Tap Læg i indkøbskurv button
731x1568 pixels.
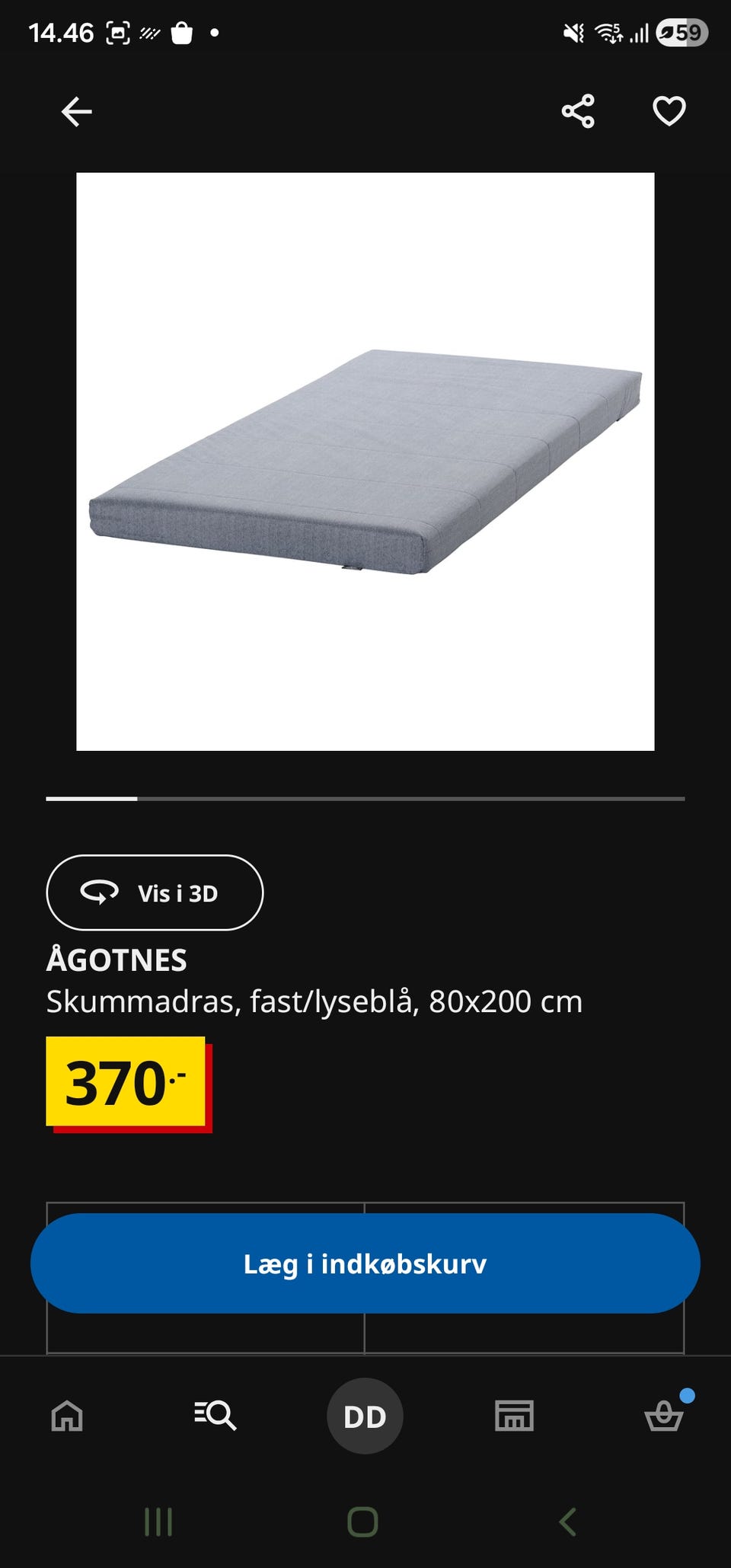(365, 1263)
